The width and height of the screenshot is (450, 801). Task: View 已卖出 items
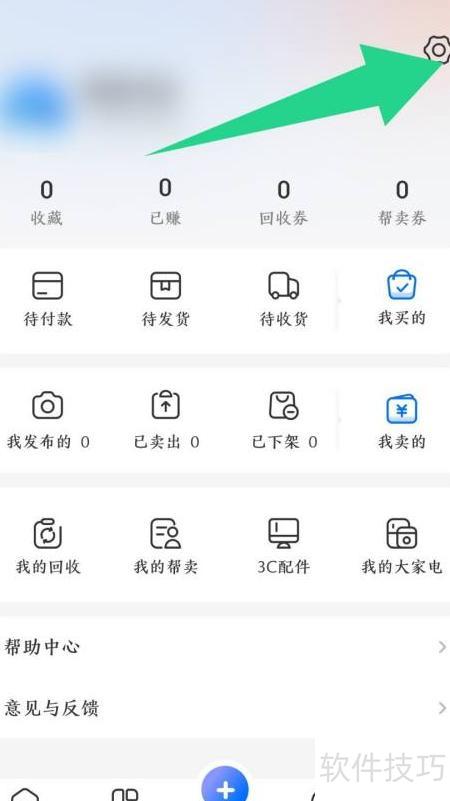[x=166, y=420]
